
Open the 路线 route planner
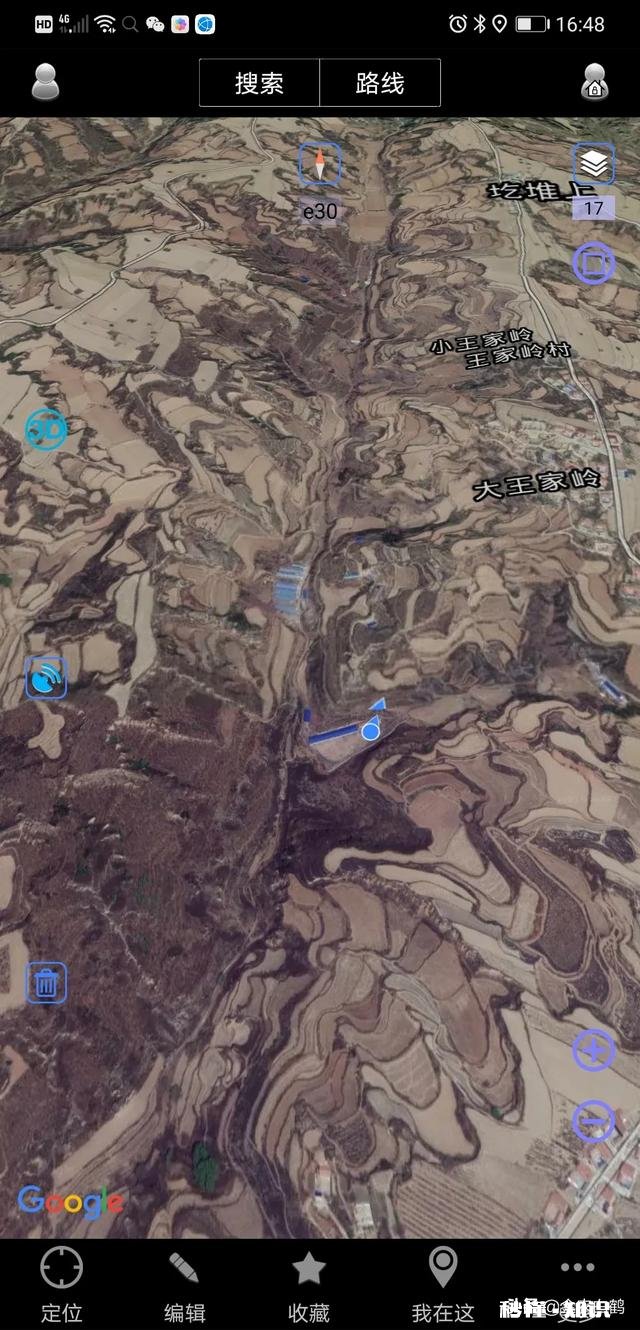click(x=380, y=83)
